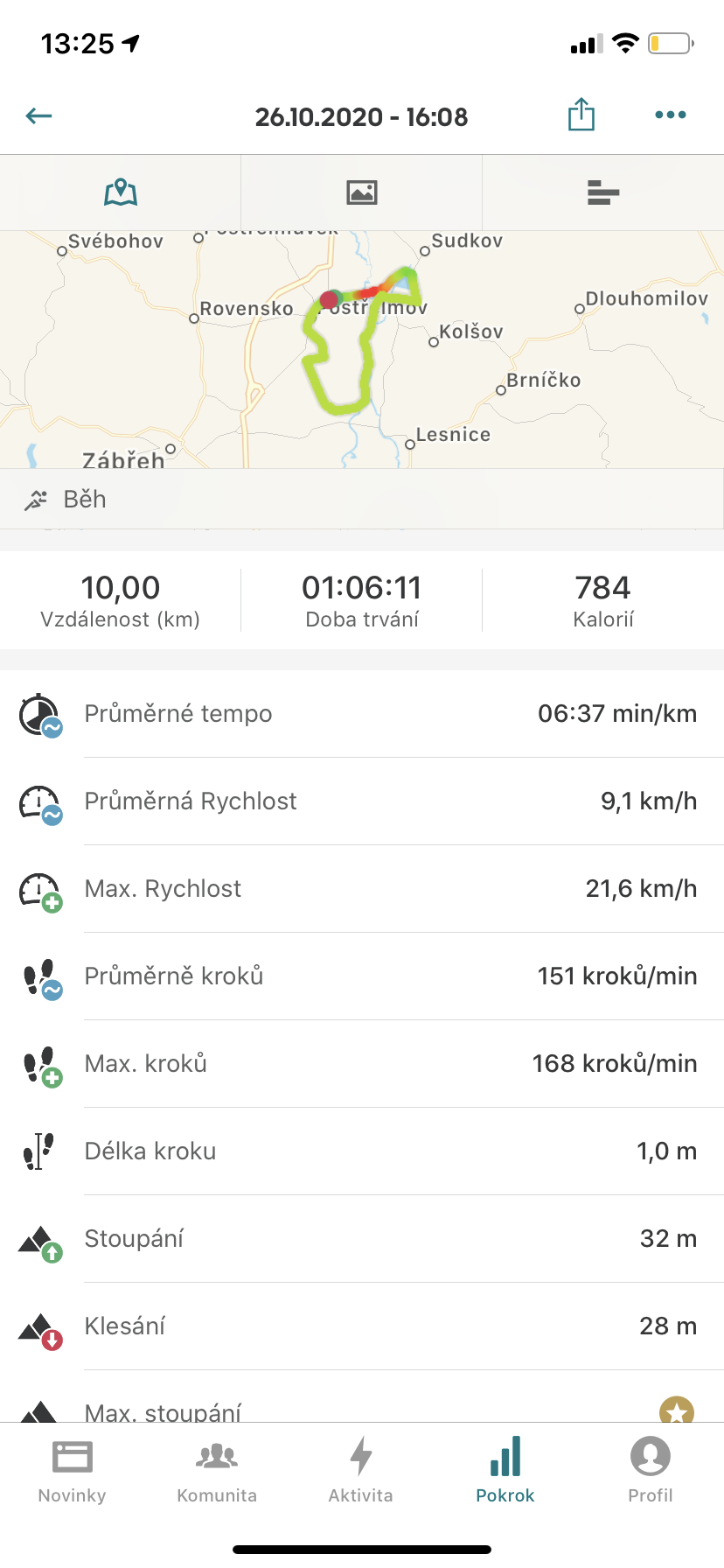Viewport: 724px width, 1568px height.
Task: Tap the gold star premium badge
Action: (x=677, y=1409)
